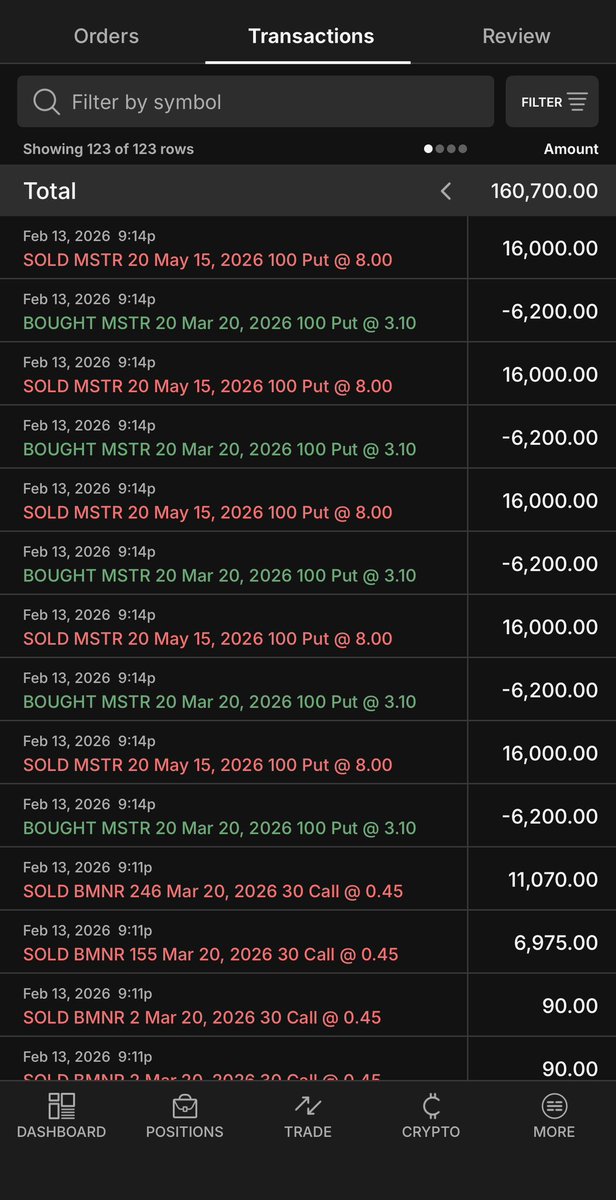The image size is (616, 1200).
Task: Tap the Filter by symbol search field
Action: point(256,102)
